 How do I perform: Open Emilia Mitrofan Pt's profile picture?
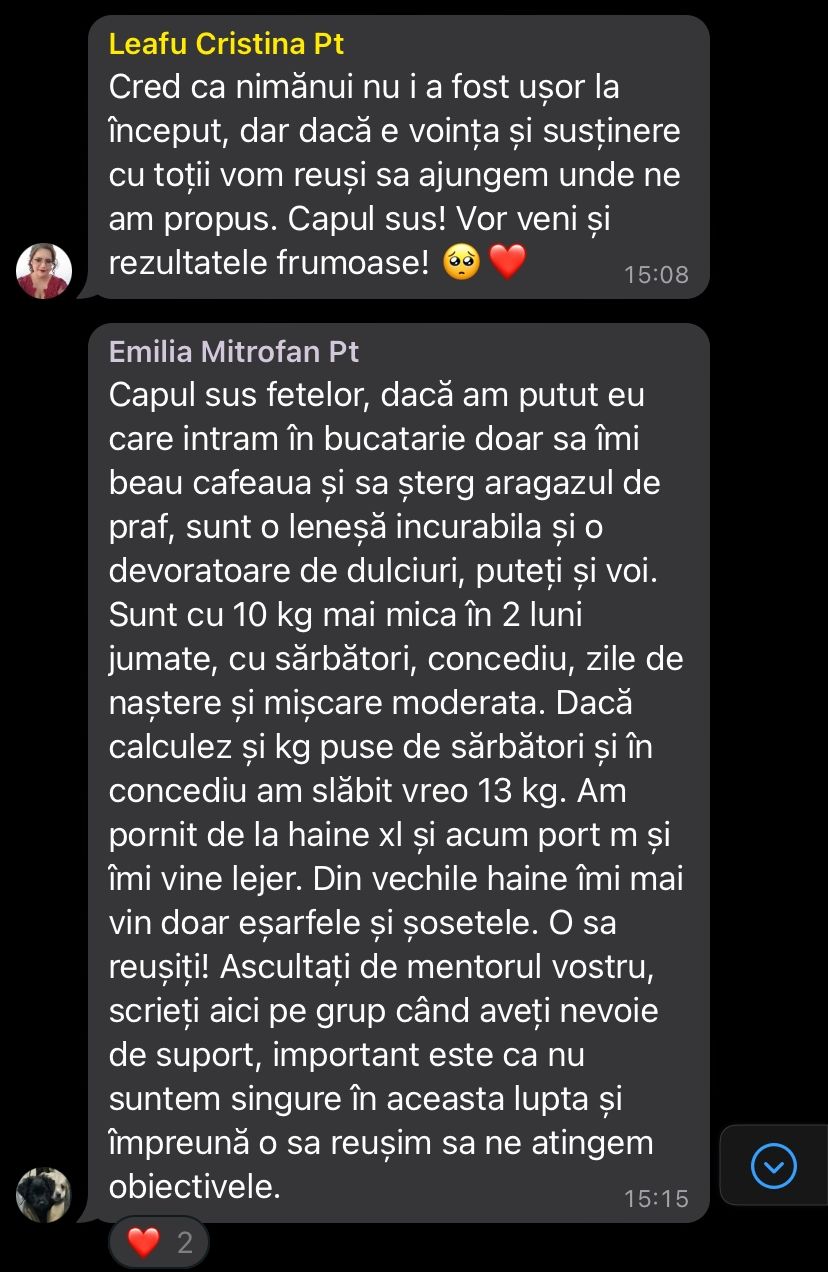pyautogui.click(x=44, y=1195)
